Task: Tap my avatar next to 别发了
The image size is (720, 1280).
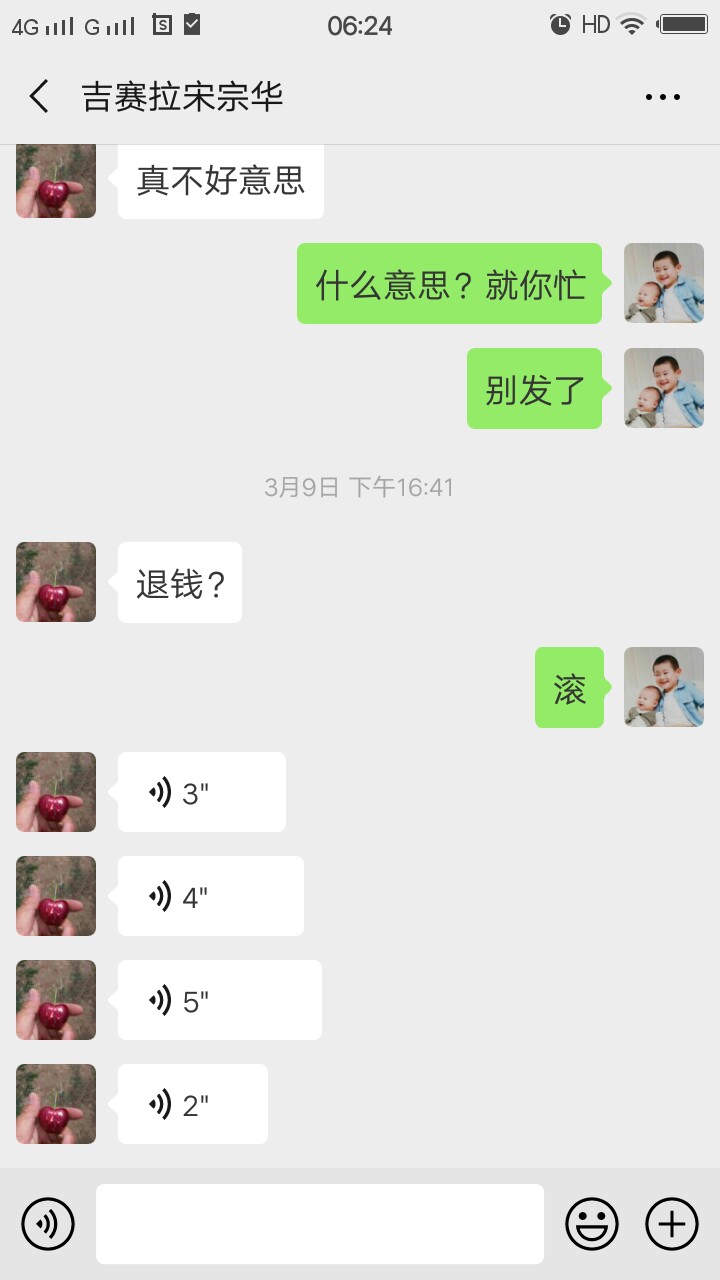Action: coord(664,388)
